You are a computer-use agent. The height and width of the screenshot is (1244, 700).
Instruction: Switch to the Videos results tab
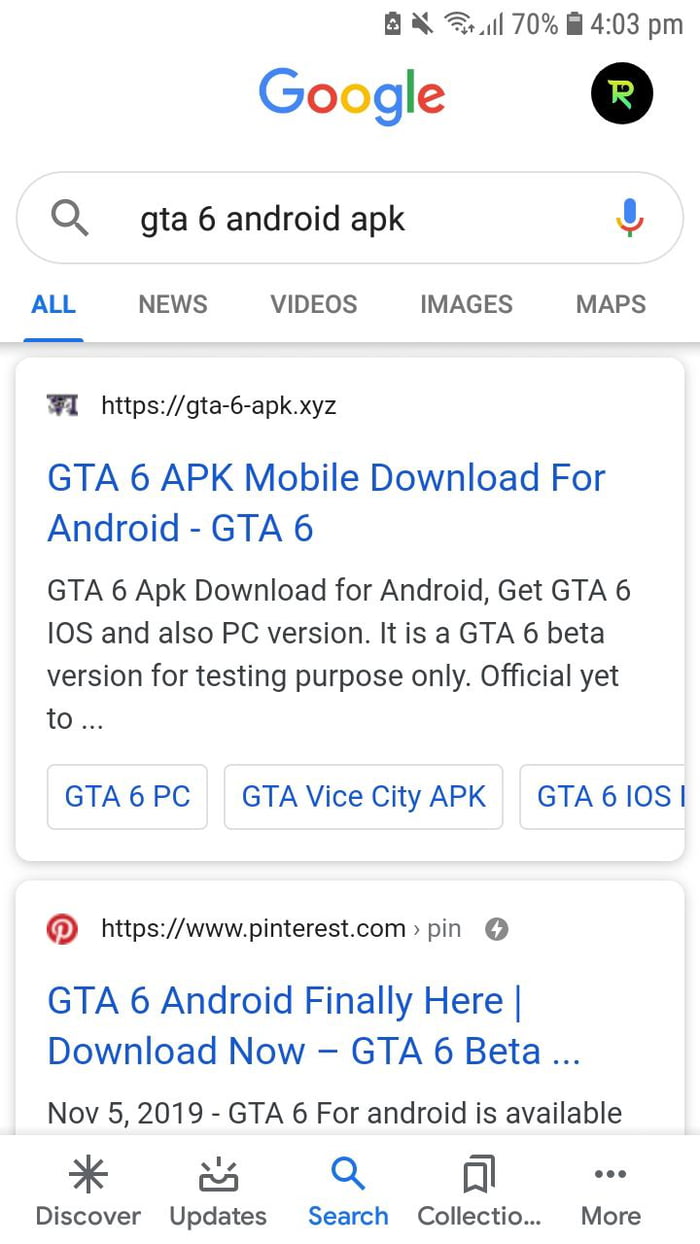tap(313, 305)
